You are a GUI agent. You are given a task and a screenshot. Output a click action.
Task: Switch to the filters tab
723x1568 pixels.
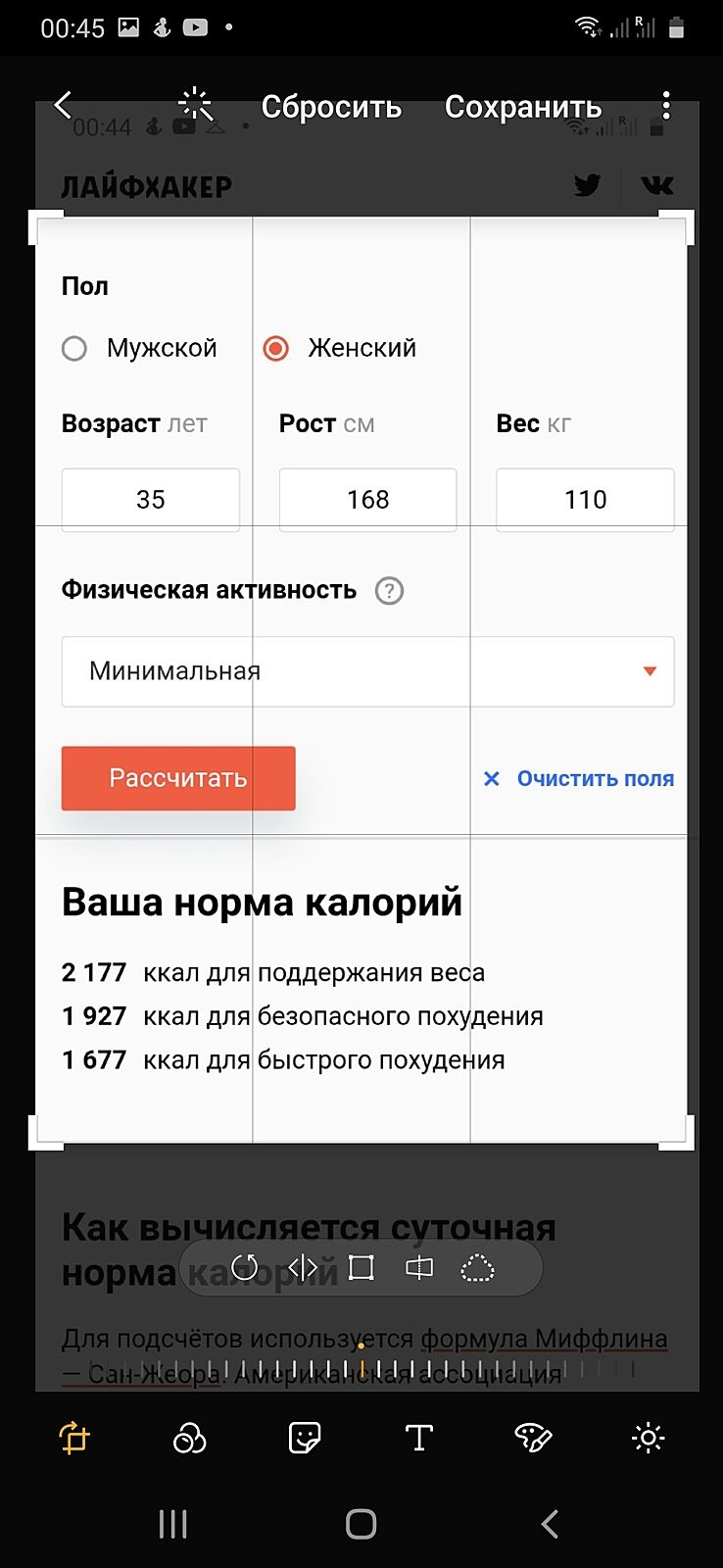189,1438
